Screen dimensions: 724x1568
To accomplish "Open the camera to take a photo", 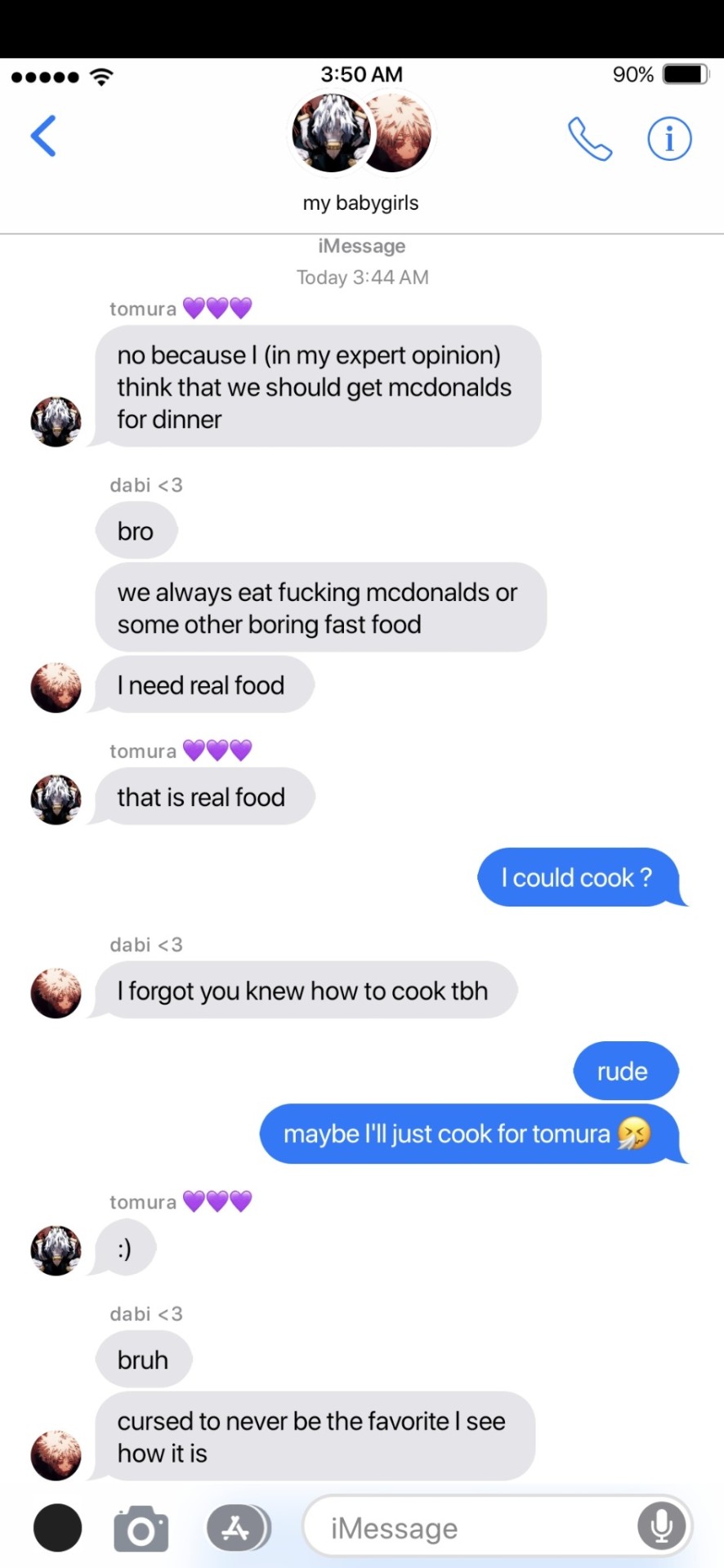I will tap(141, 1528).
